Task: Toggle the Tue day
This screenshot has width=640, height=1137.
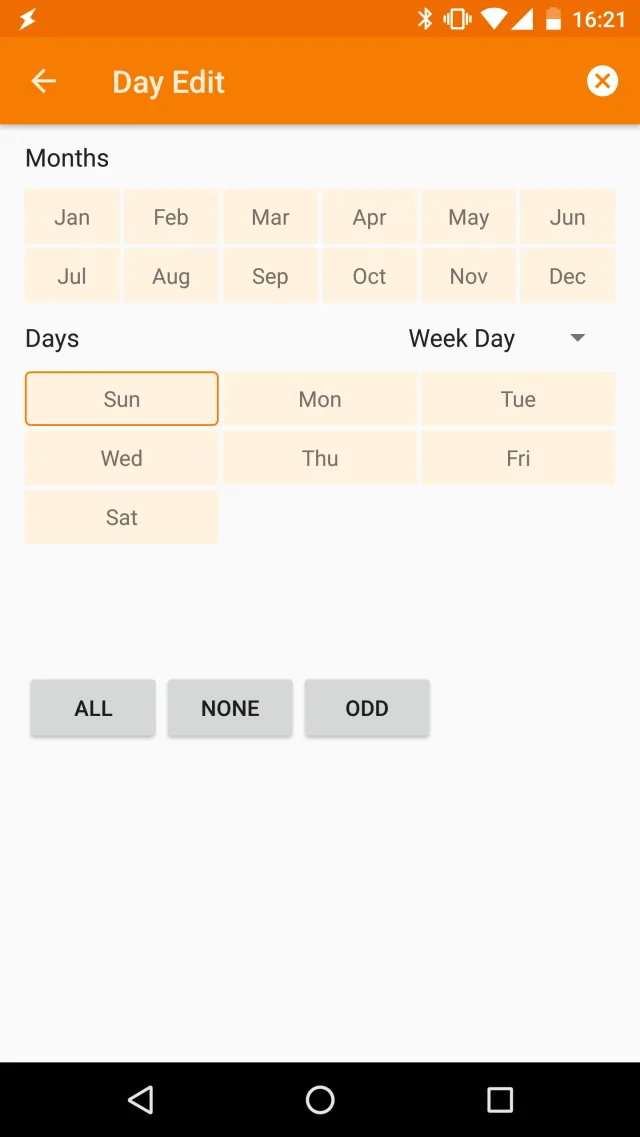Action: [x=518, y=399]
